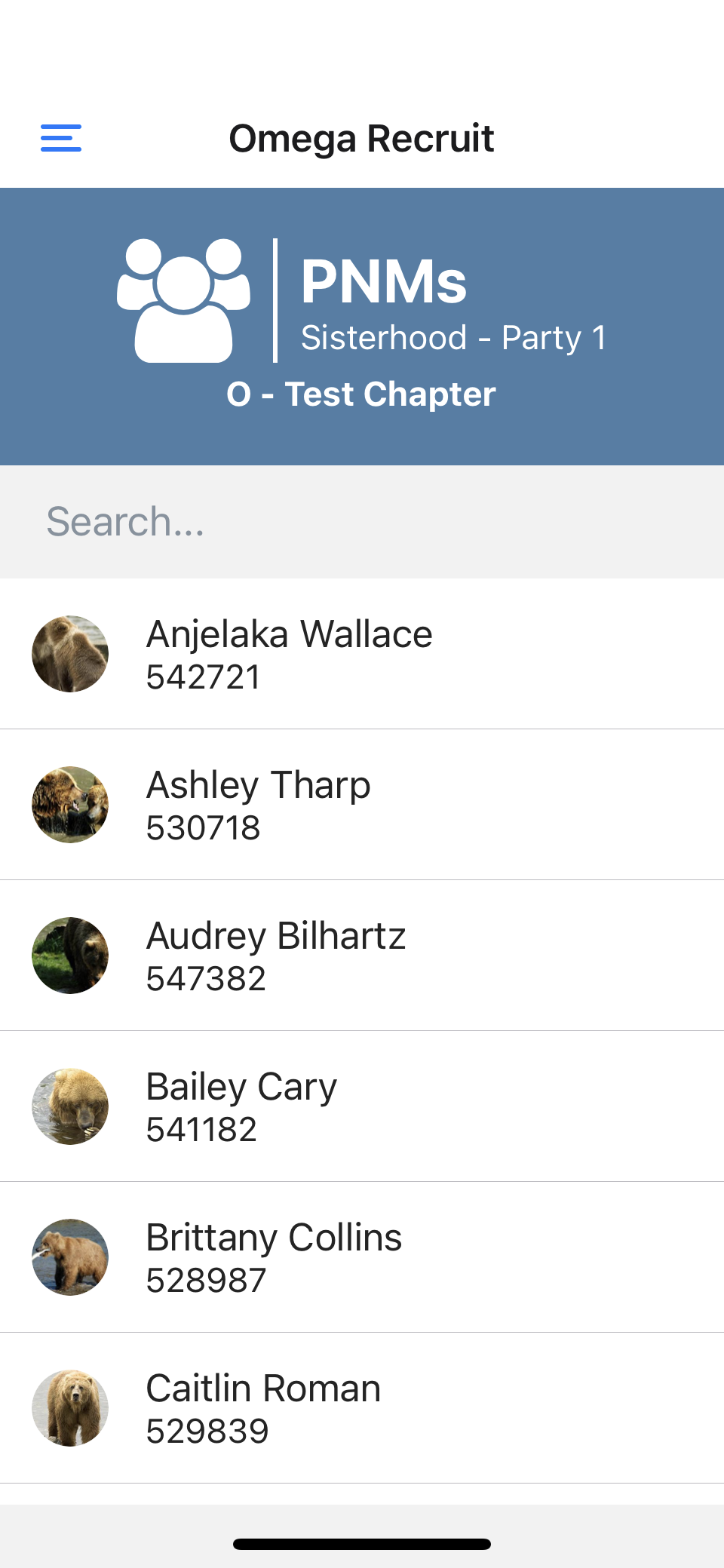Tap the Search field
This screenshot has width=724, height=1568.
coord(362,522)
